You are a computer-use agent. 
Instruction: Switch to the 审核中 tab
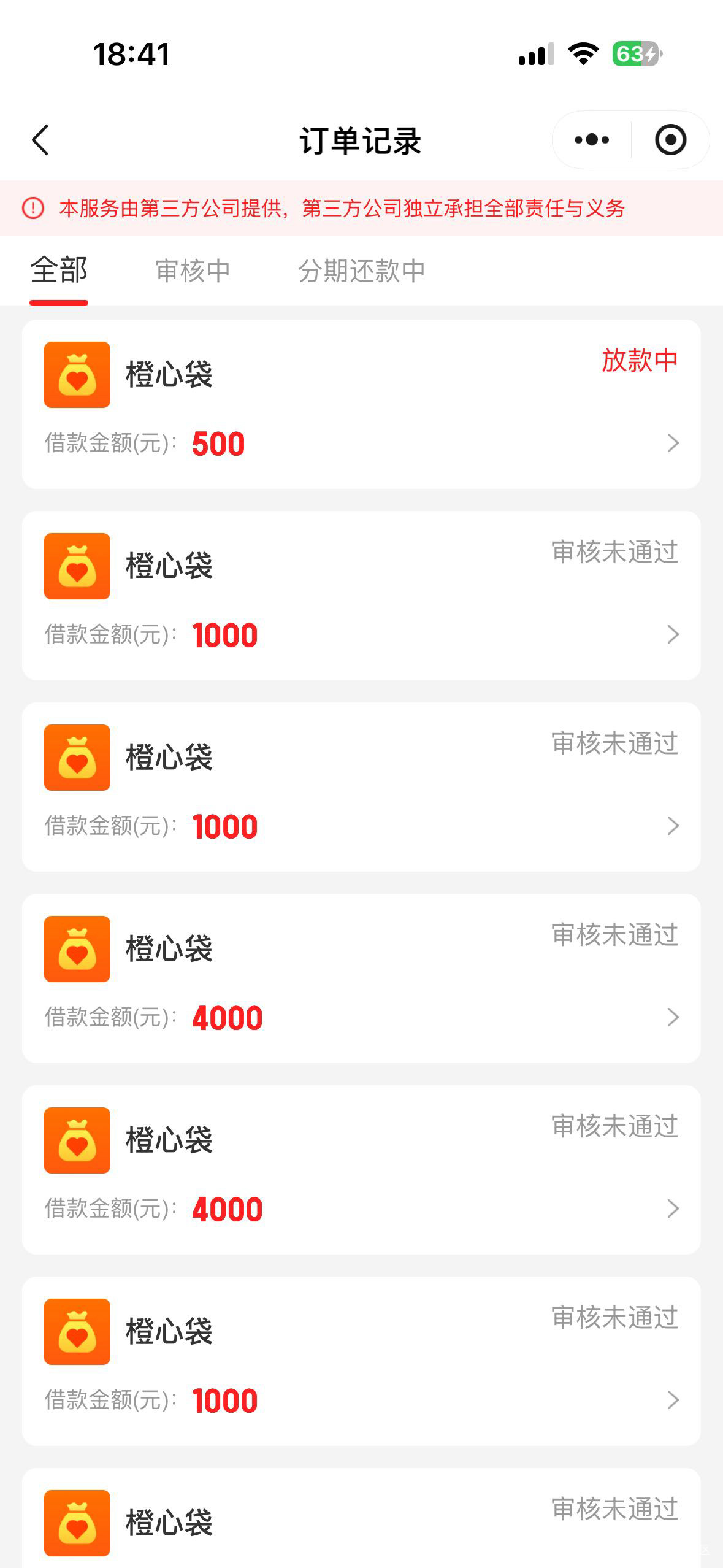point(193,271)
